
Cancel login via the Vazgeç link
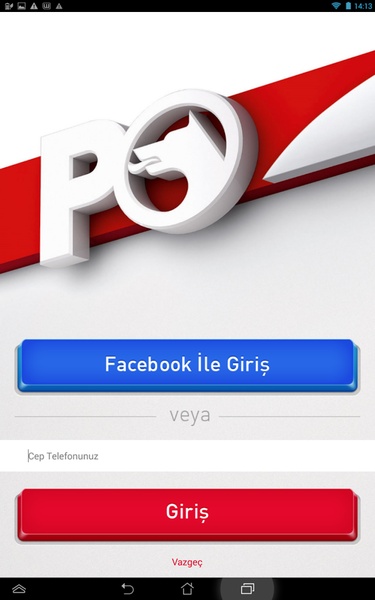[x=187, y=562]
